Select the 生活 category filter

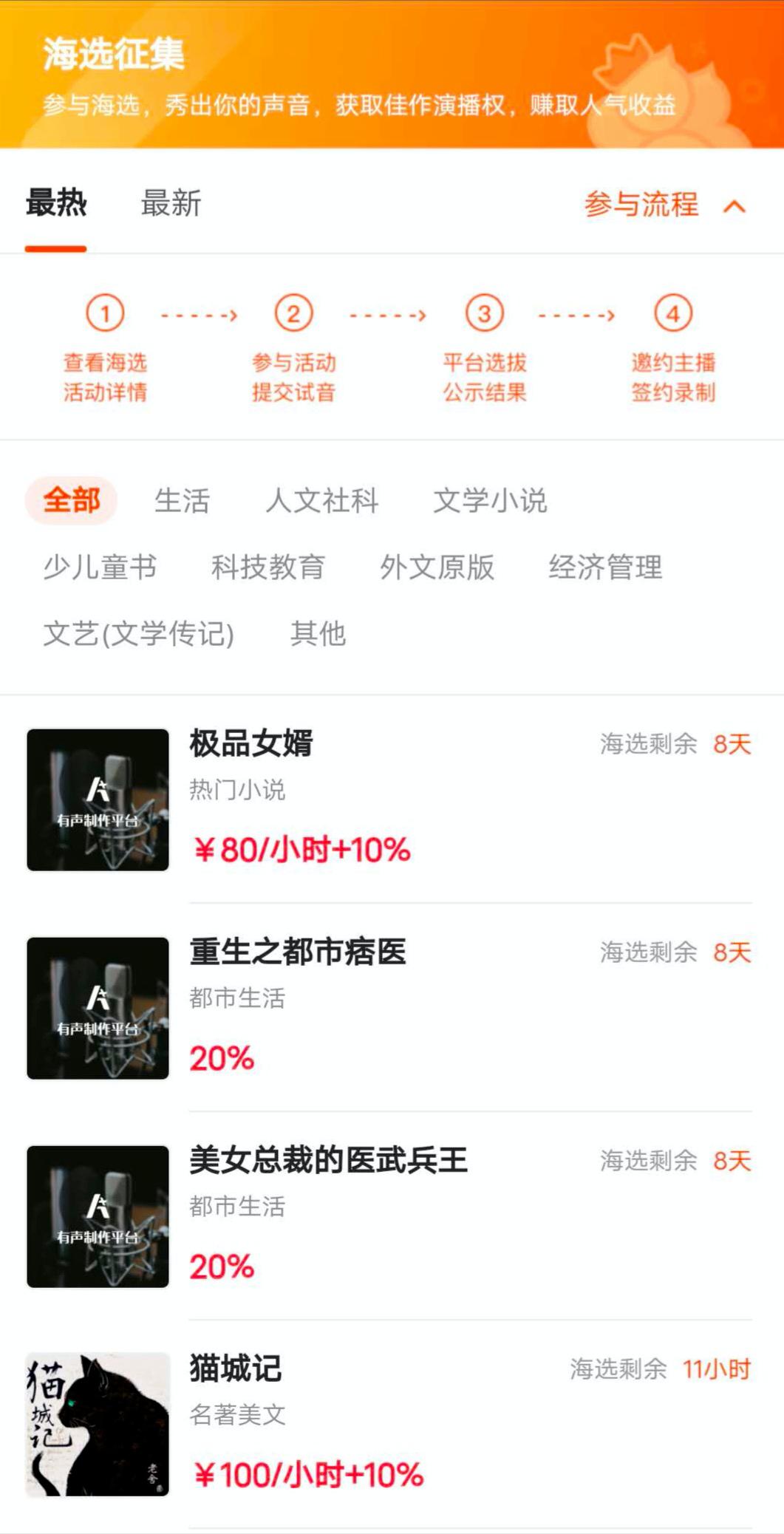[x=183, y=500]
